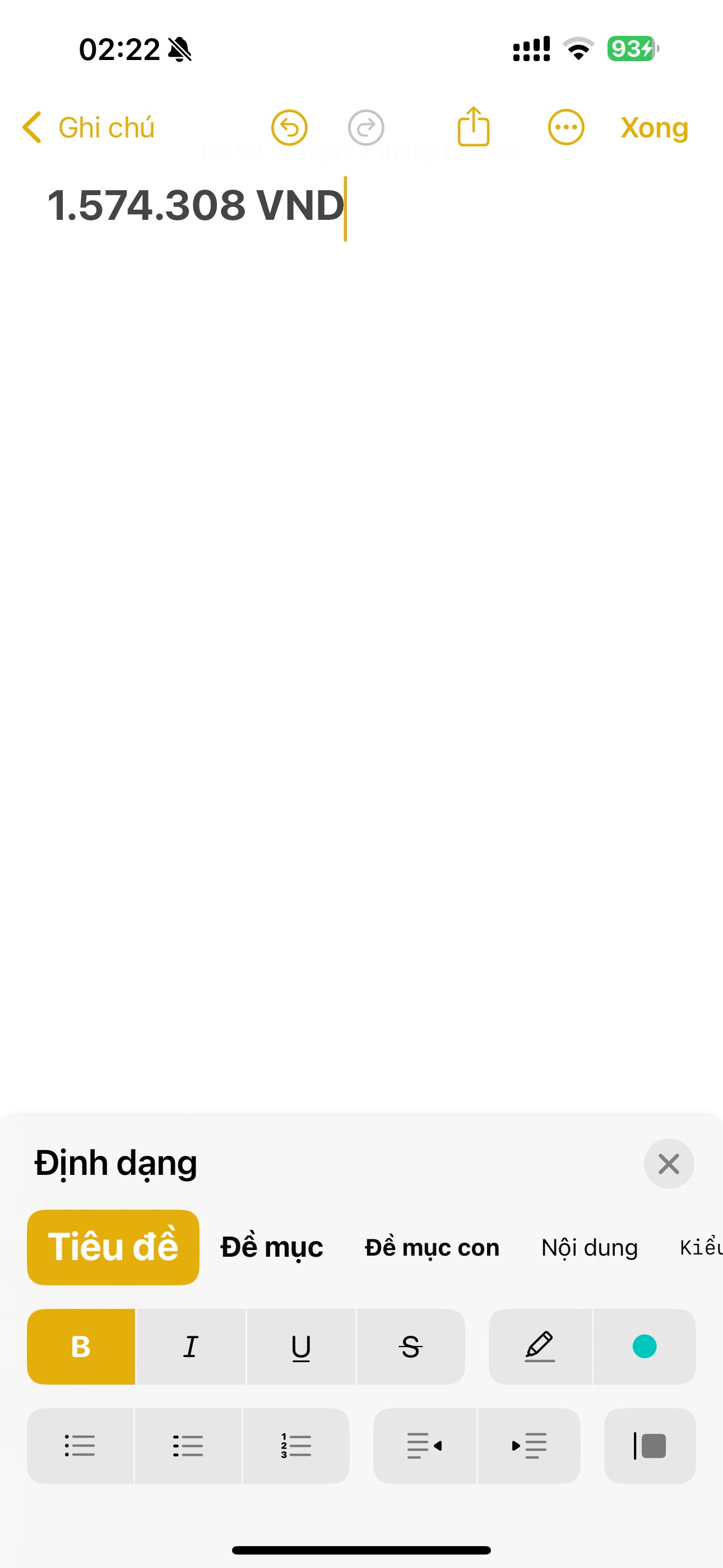The height and width of the screenshot is (1568, 723).
Task: Insert a numbered list
Action: tap(296, 1446)
